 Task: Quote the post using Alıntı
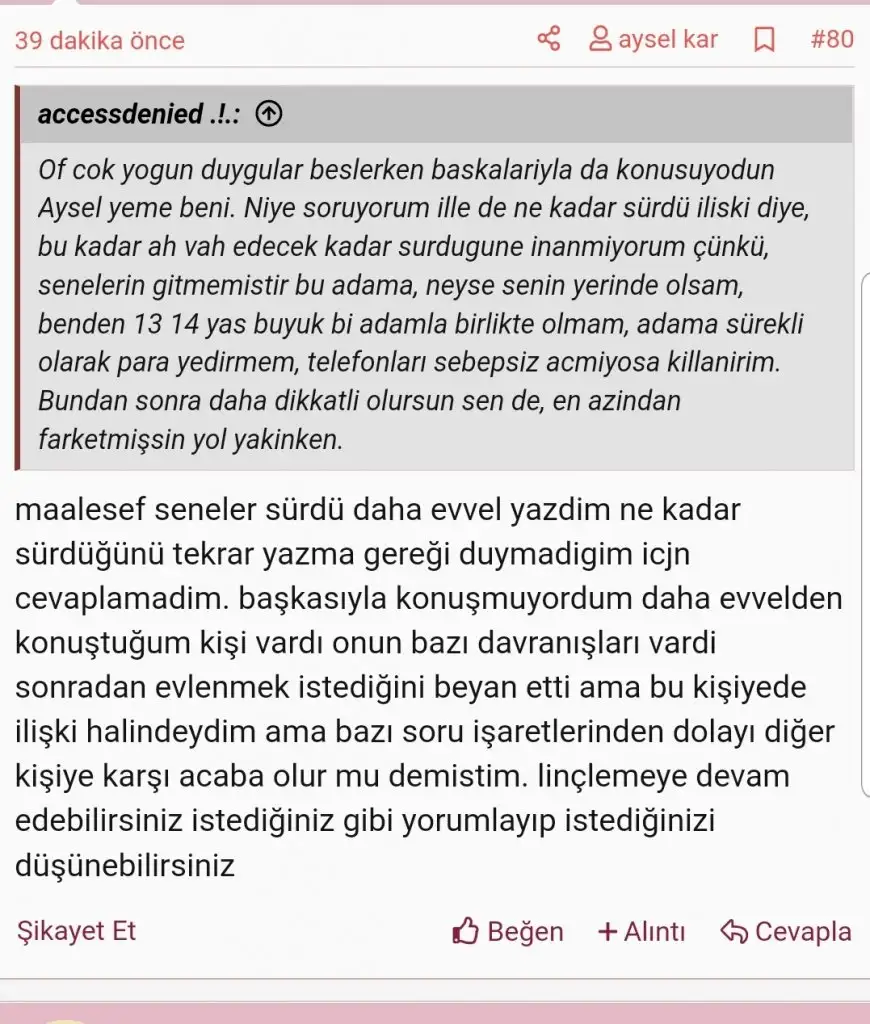[641, 931]
